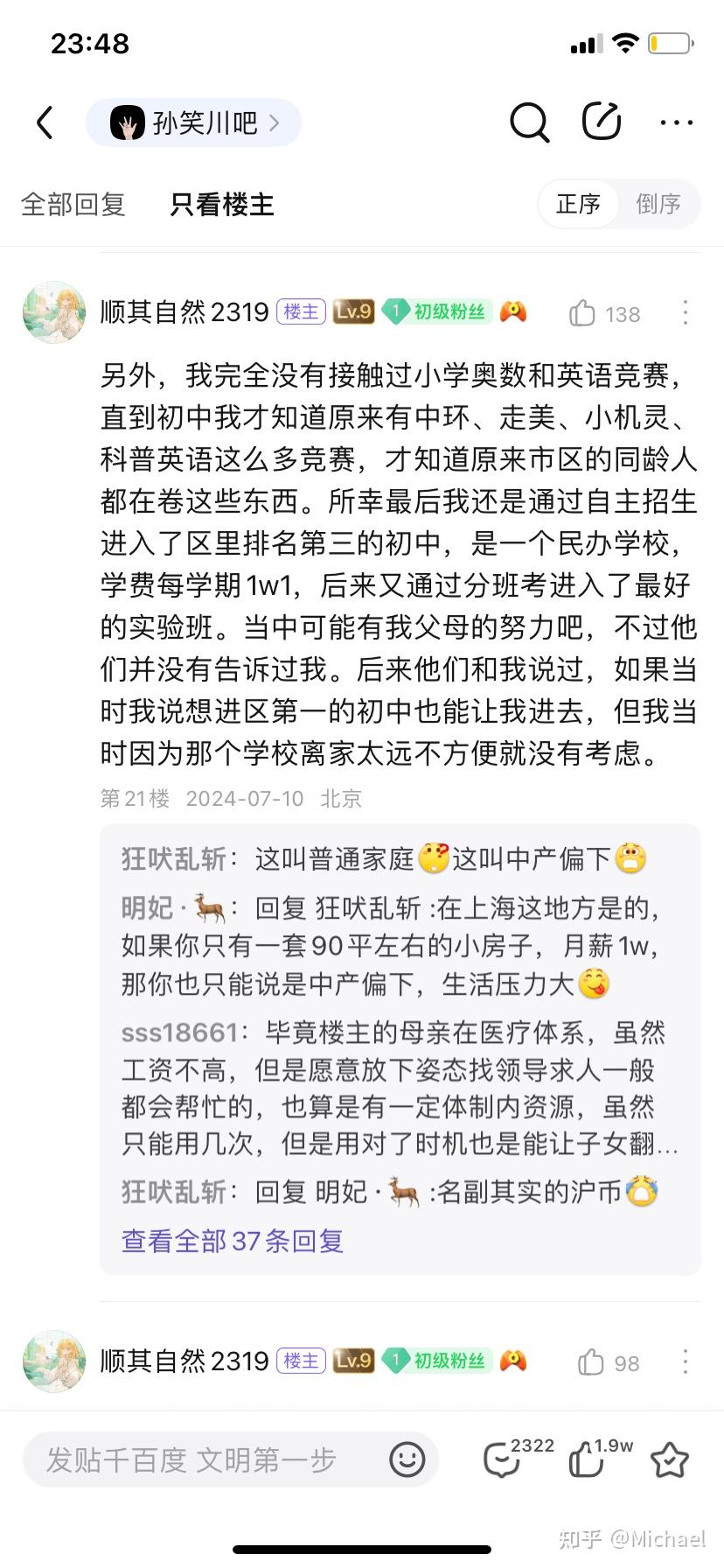Open 狂吠乱斩's profile from first reply
The width and height of the screenshot is (724, 1568).
173,859
